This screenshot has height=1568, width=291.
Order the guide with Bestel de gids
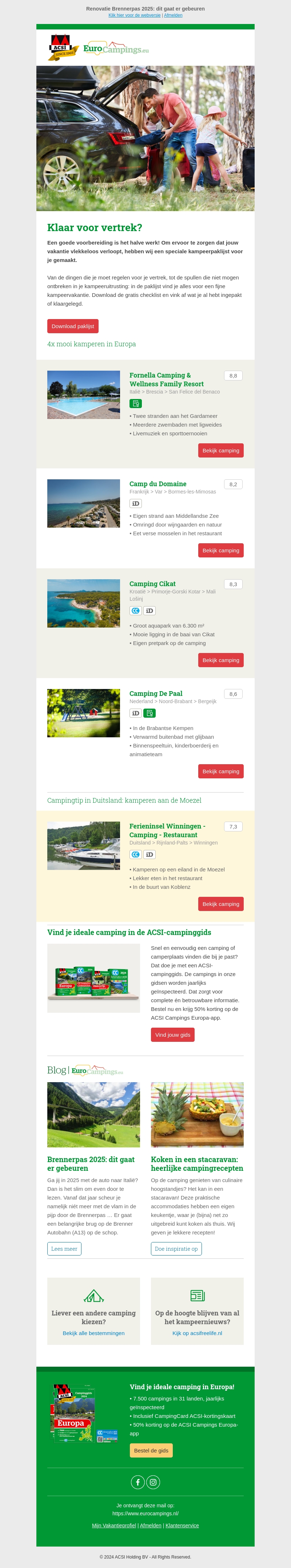[x=151, y=1451]
